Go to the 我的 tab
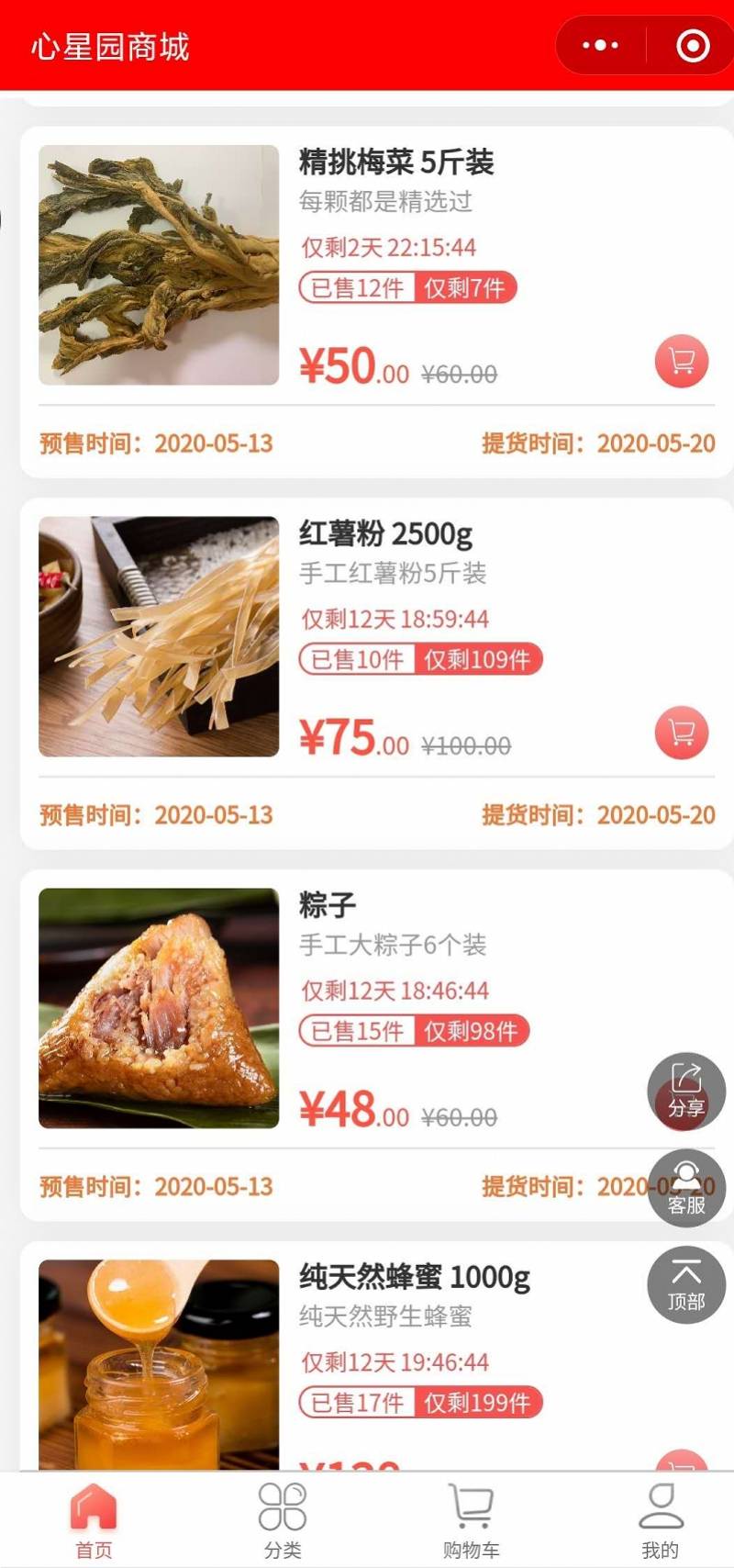 pyautogui.click(x=661, y=1520)
